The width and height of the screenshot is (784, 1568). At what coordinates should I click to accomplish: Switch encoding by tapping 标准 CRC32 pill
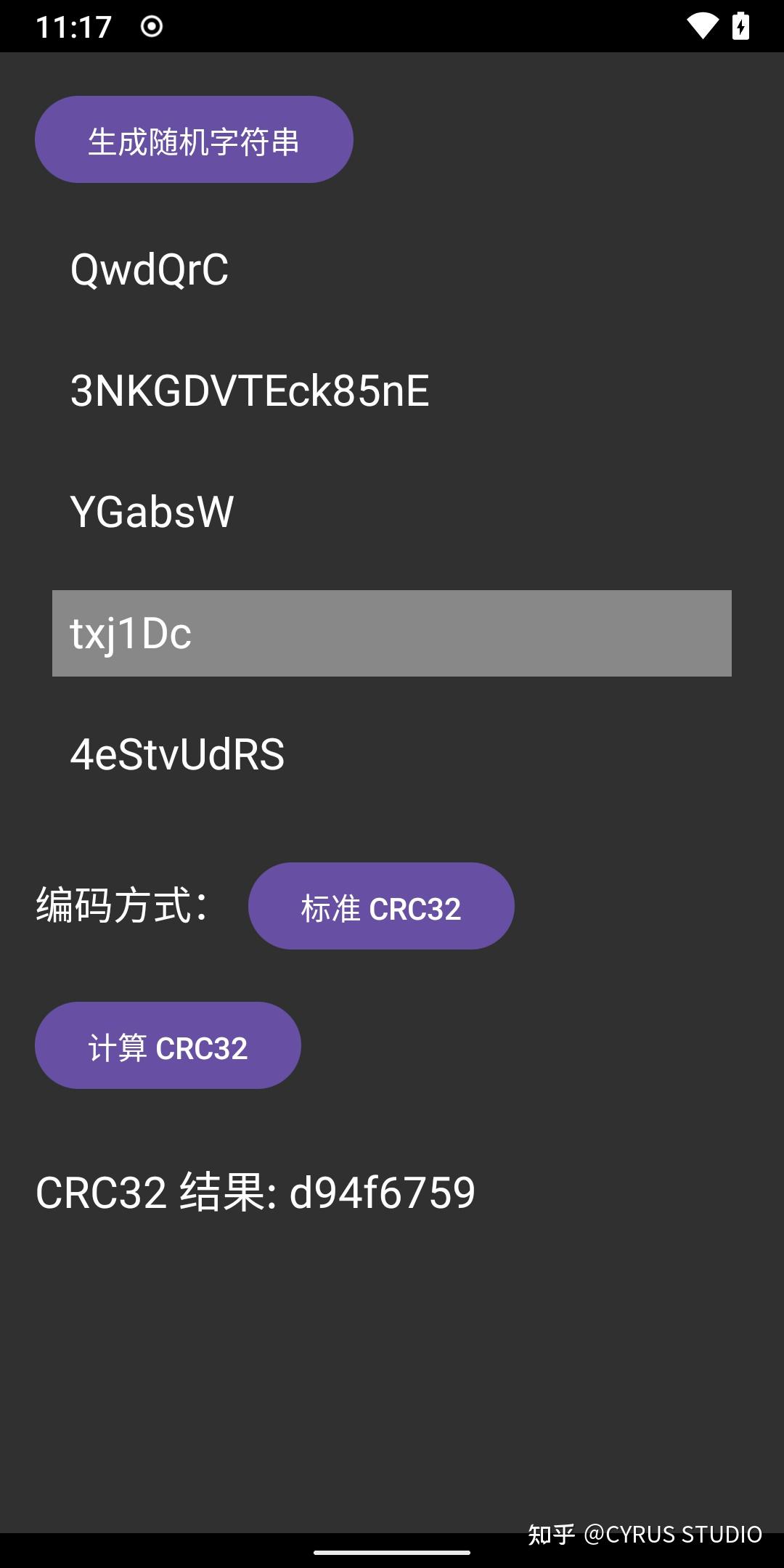[380, 905]
